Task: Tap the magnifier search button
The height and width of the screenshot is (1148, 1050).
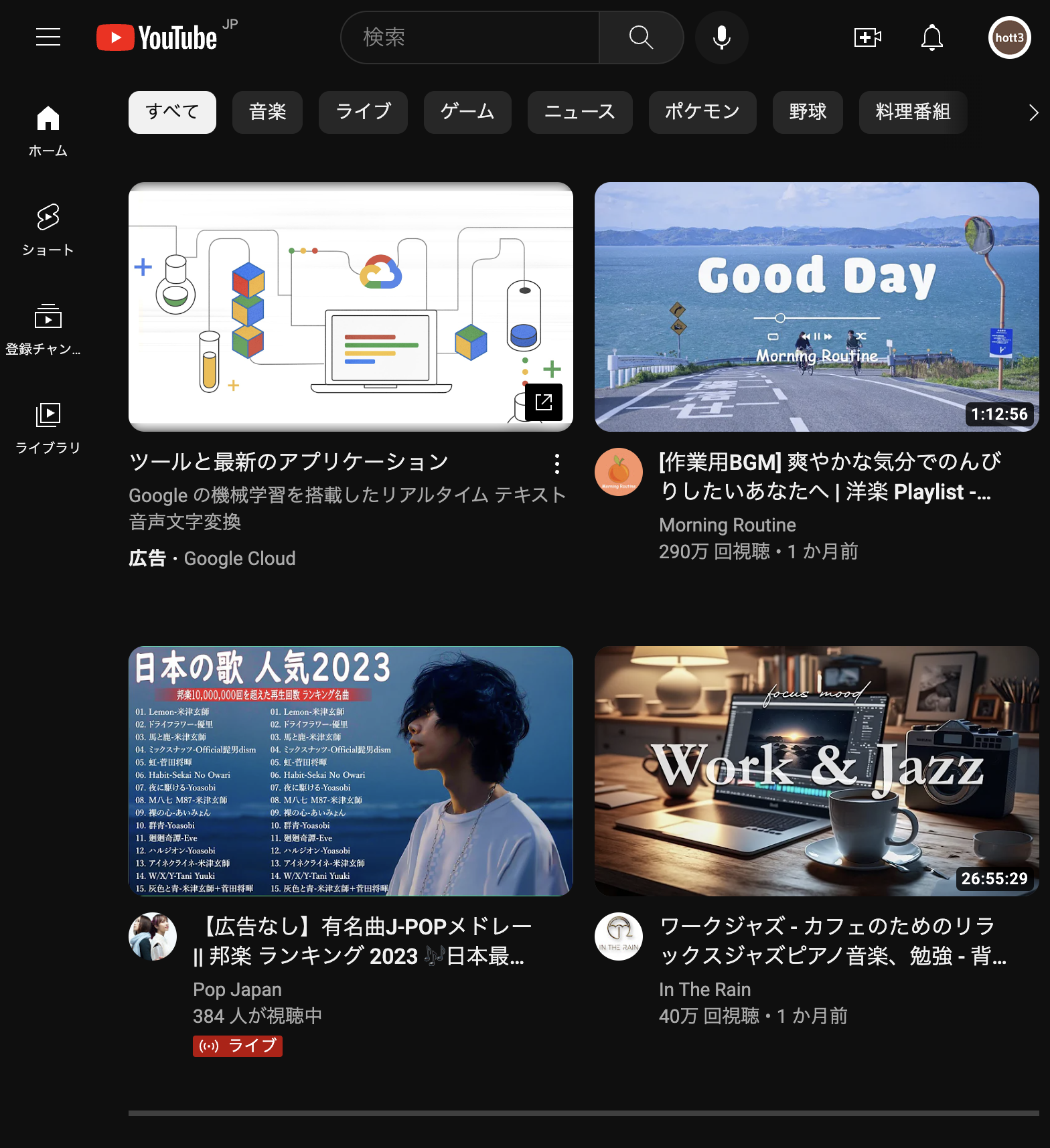Action: [641, 37]
